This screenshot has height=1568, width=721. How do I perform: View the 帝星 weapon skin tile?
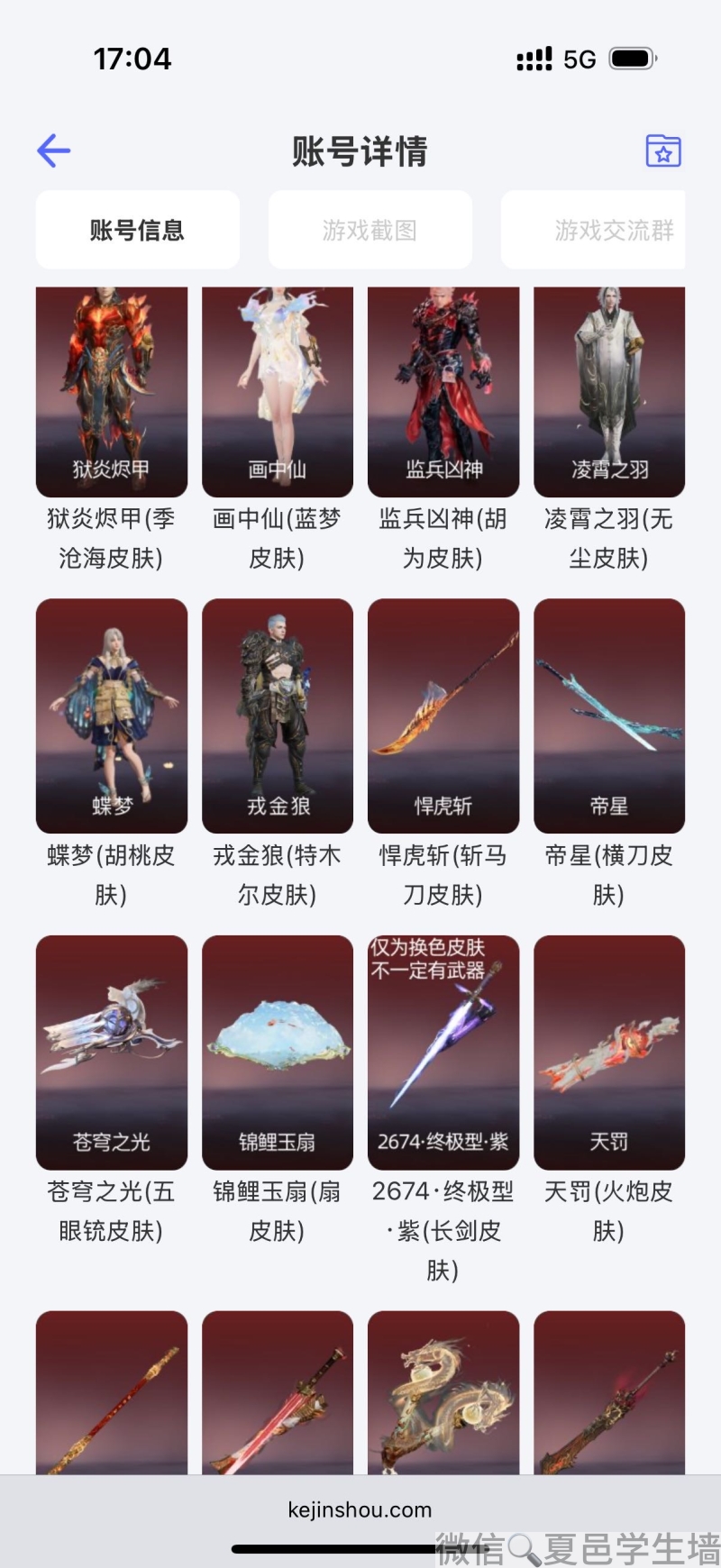pyautogui.click(x=609, y=716)
